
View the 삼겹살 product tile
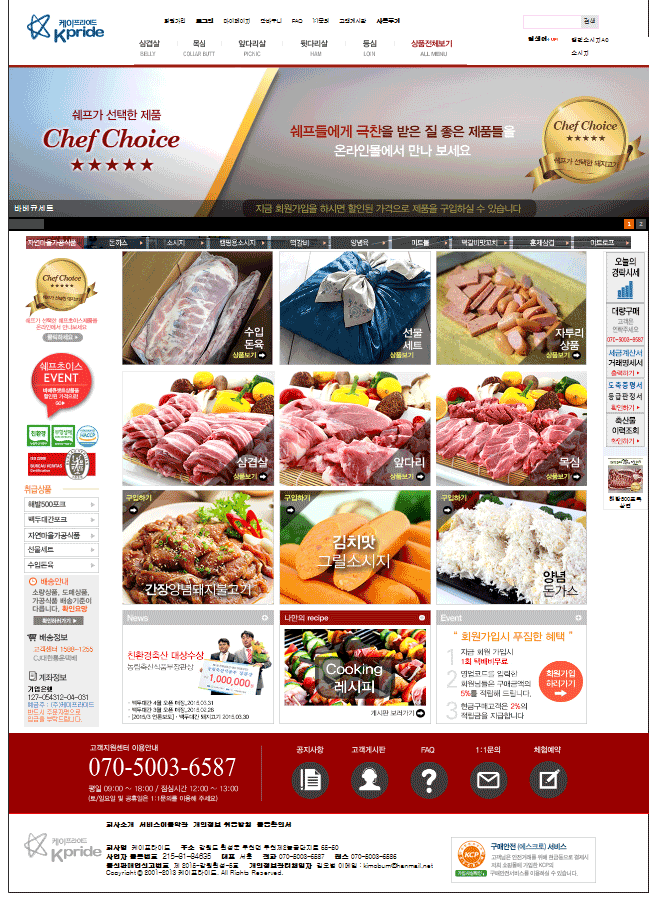coord(197,428)
